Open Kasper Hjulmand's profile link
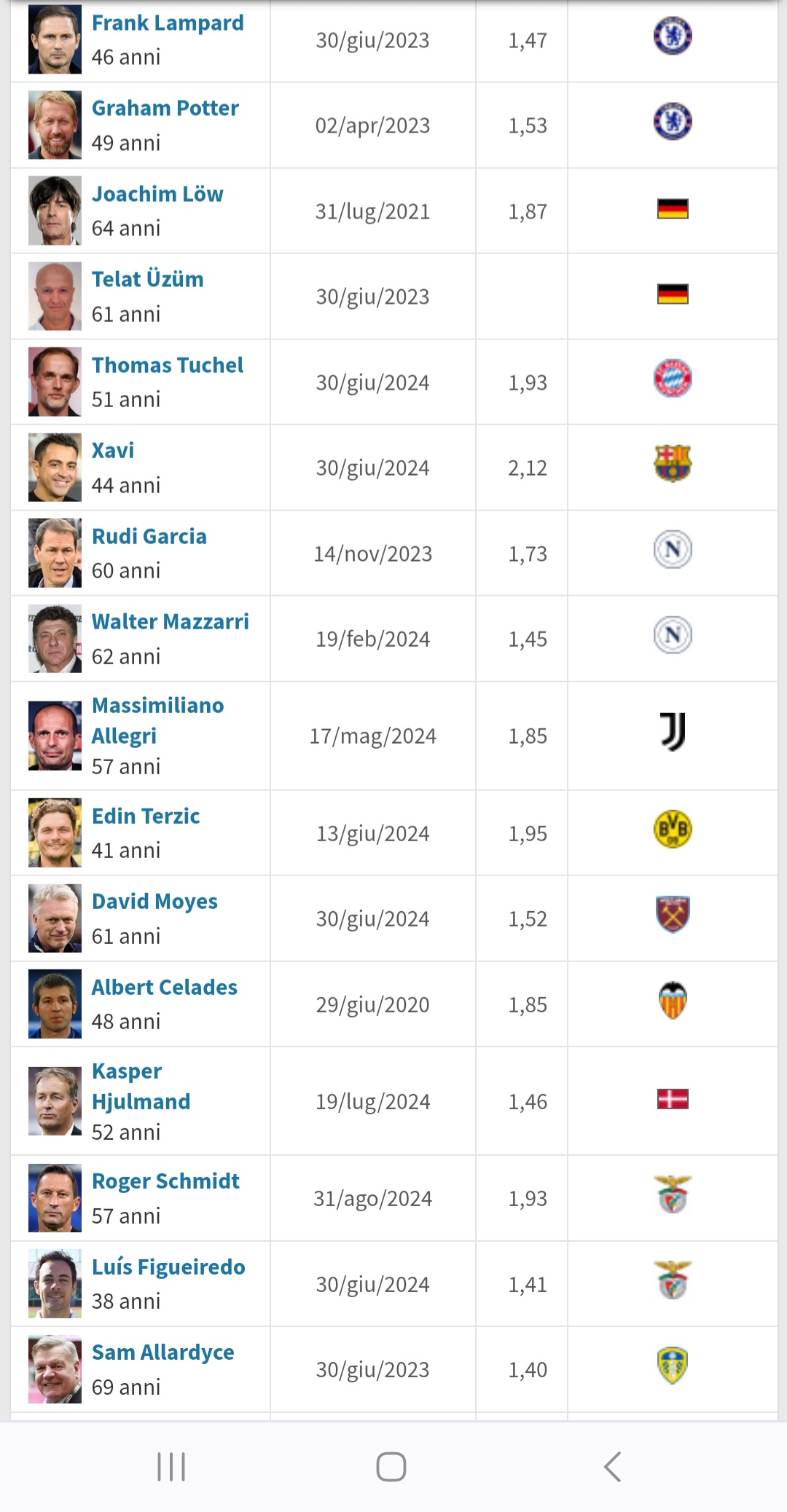The height and width of the screenshot is (1512, 787). pos(141,1086)
